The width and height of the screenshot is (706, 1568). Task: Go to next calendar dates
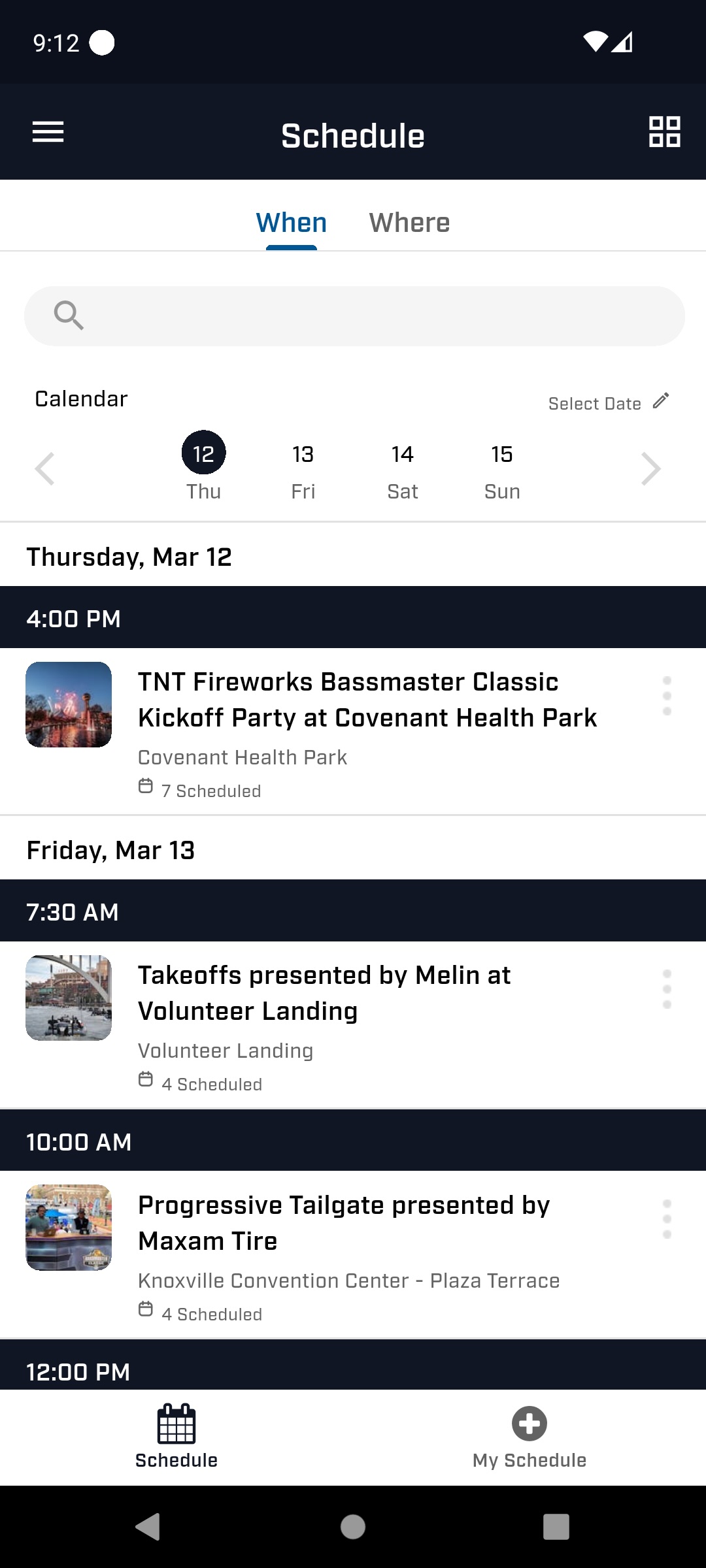651,469
